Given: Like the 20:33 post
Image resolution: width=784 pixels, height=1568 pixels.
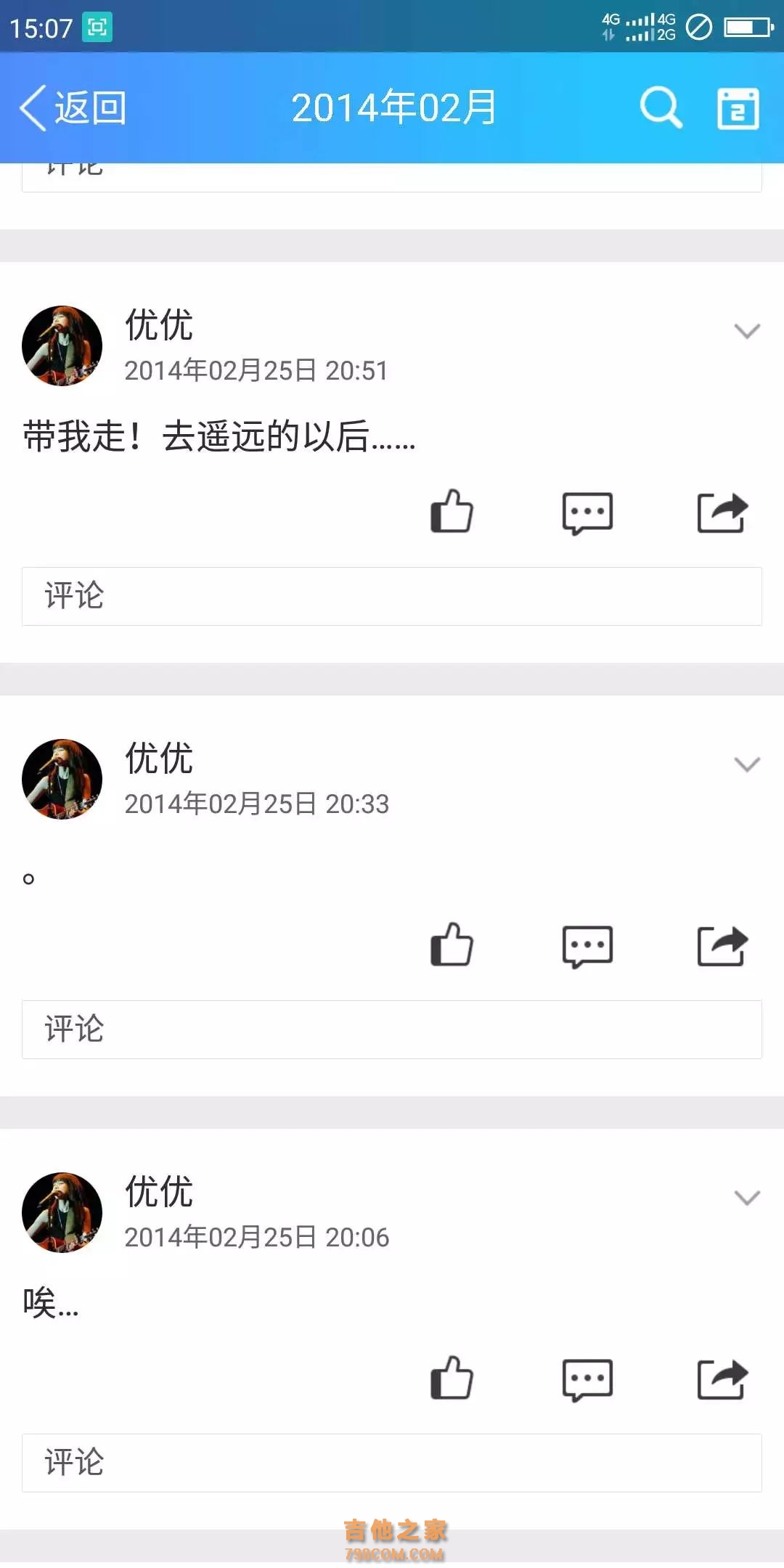Looking at the screenshot, I should click(x=452, y=945).
